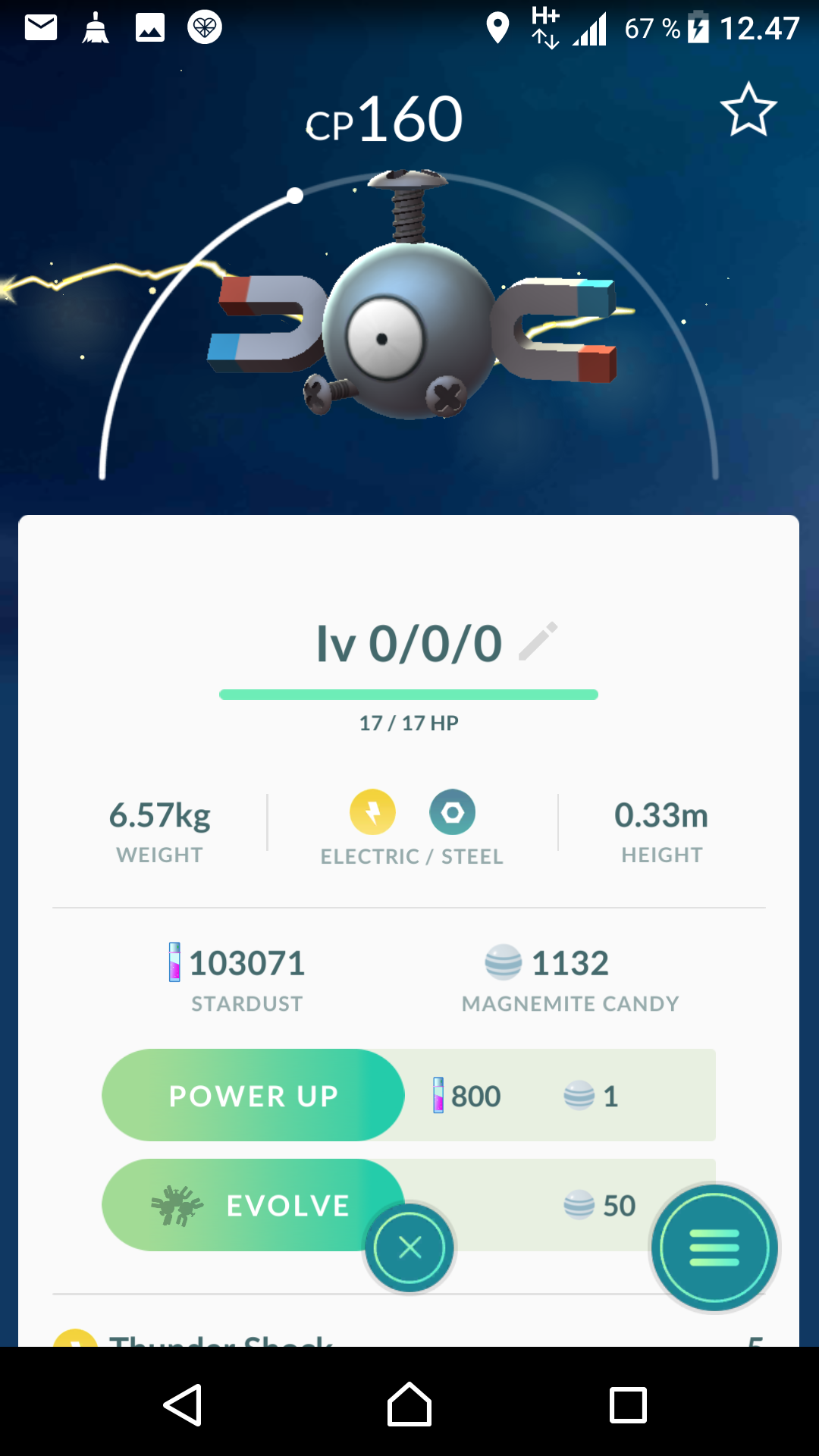Evolve this Magnemite

[x=253, y=1205]
